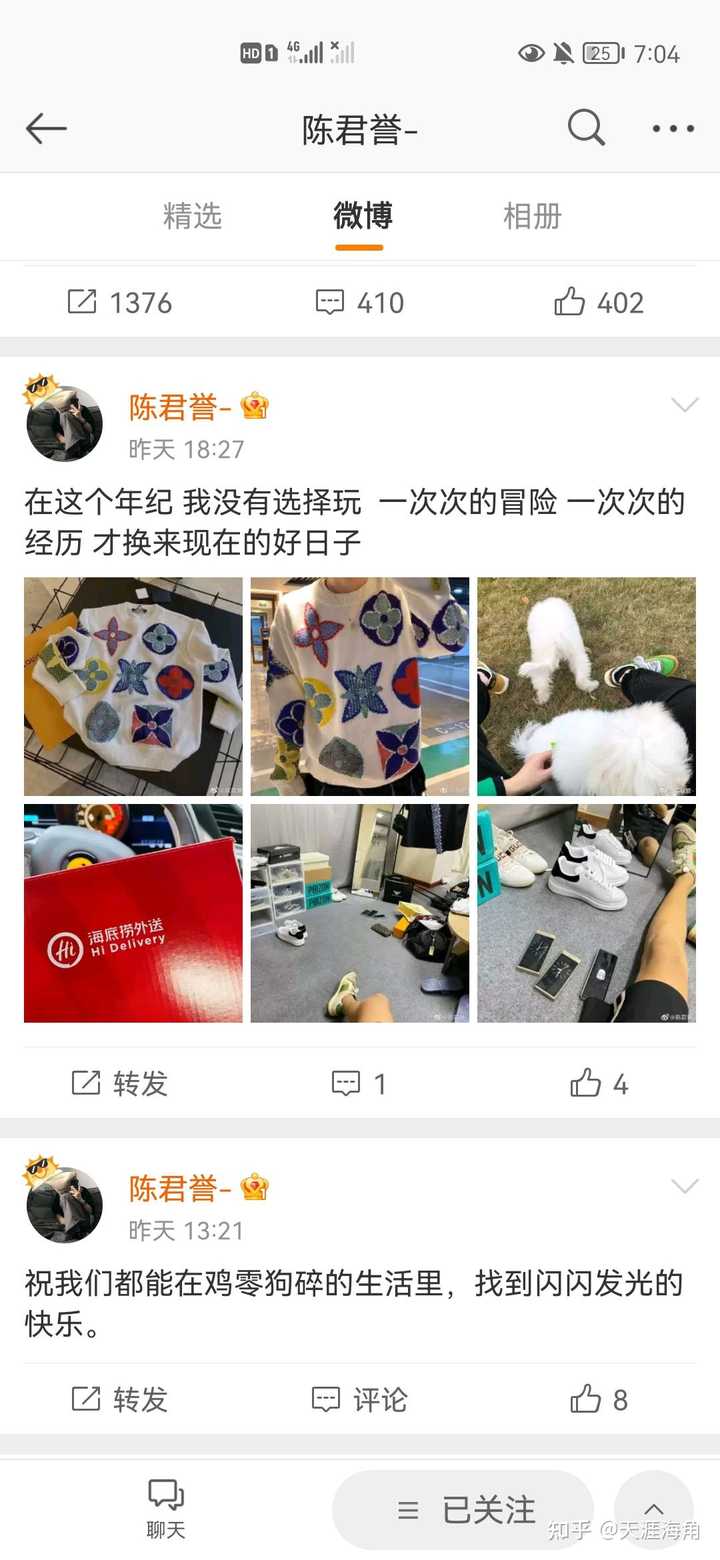
Task: Open the white sneakers photo
Action: pyautogui.click(x=586, y=913)
